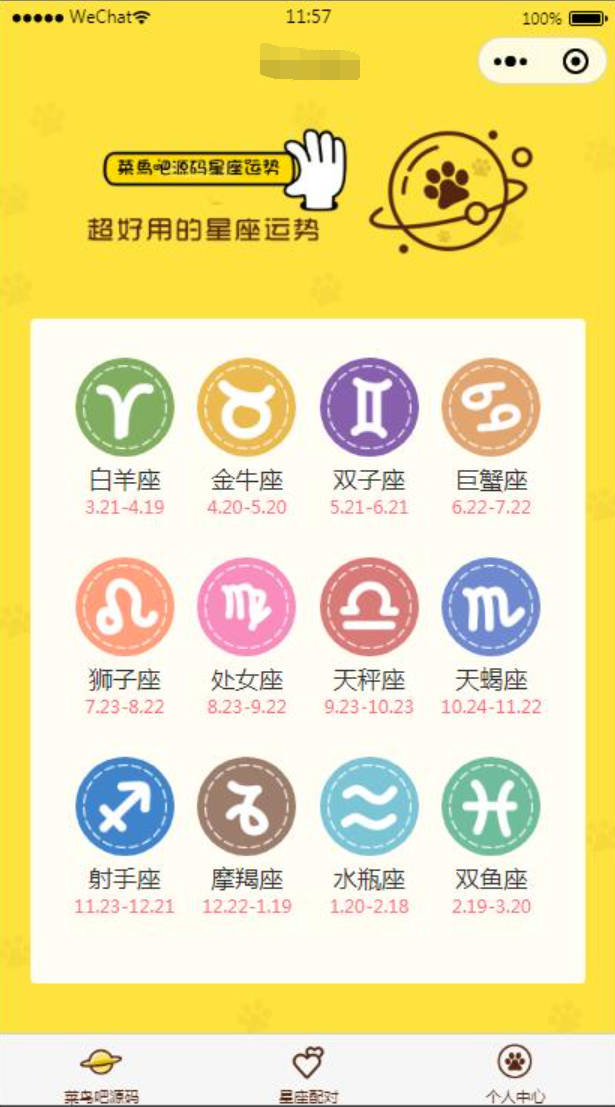Select the 摩羯座 sign
Viewport: 615px width, 1107px height.
(x=246, y=806)
